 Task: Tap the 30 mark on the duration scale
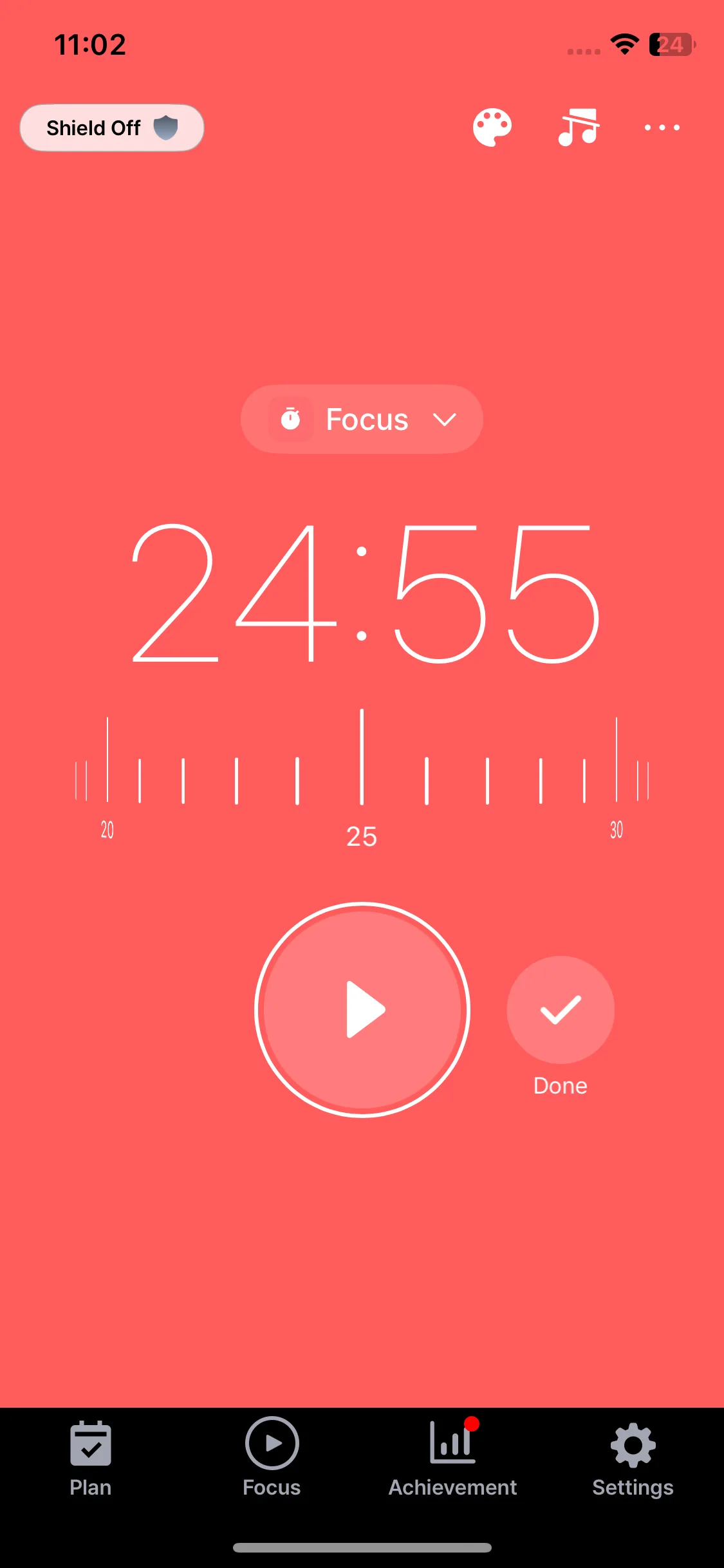click(x=617, y=830)
